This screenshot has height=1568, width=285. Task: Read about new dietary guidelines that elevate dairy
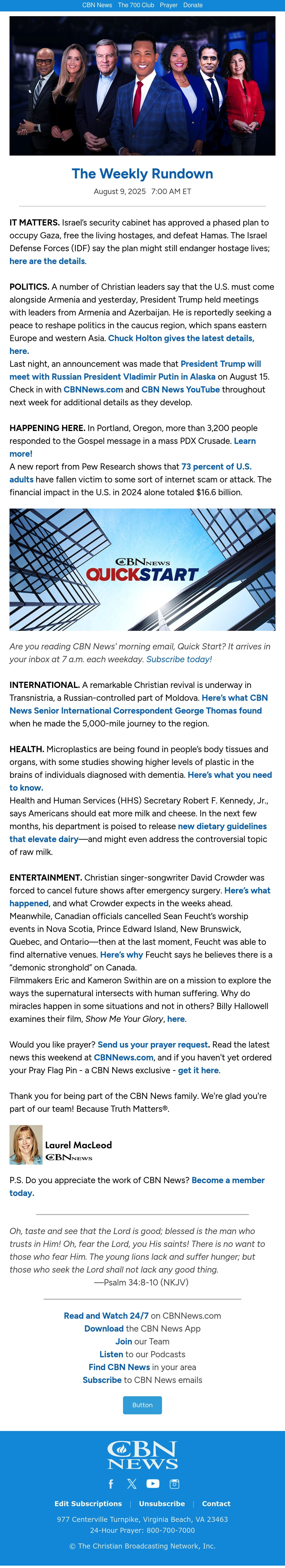coord(138,833)
